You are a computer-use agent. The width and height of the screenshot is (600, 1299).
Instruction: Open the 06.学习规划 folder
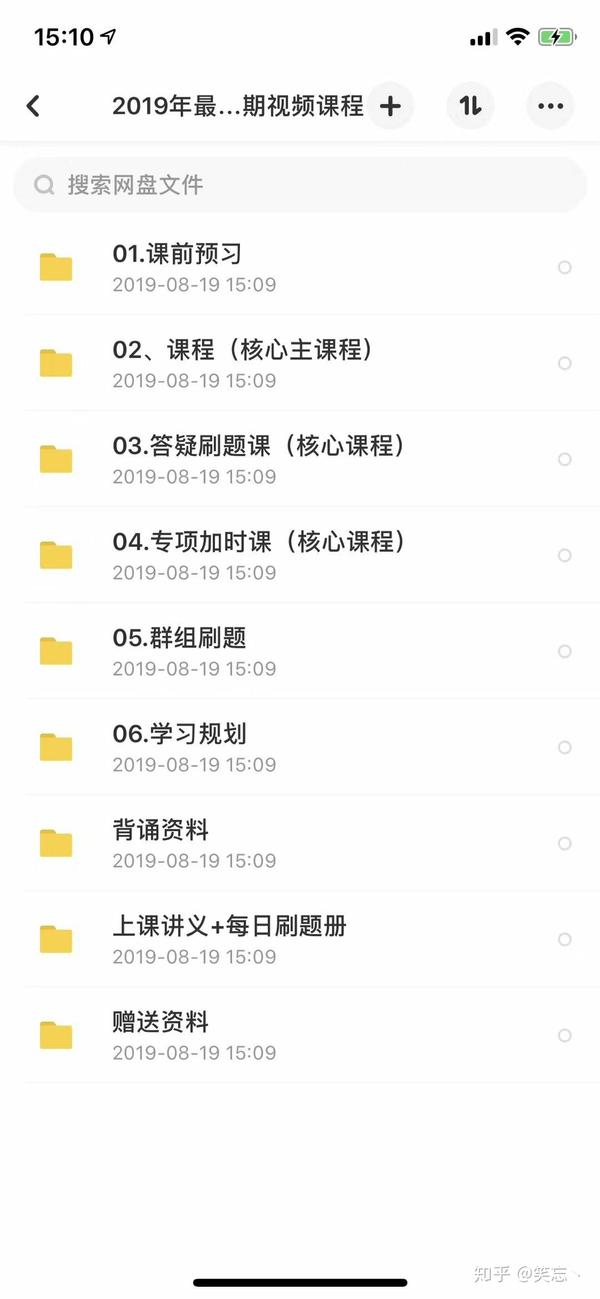pyautogui.click(x=300, y=747)
